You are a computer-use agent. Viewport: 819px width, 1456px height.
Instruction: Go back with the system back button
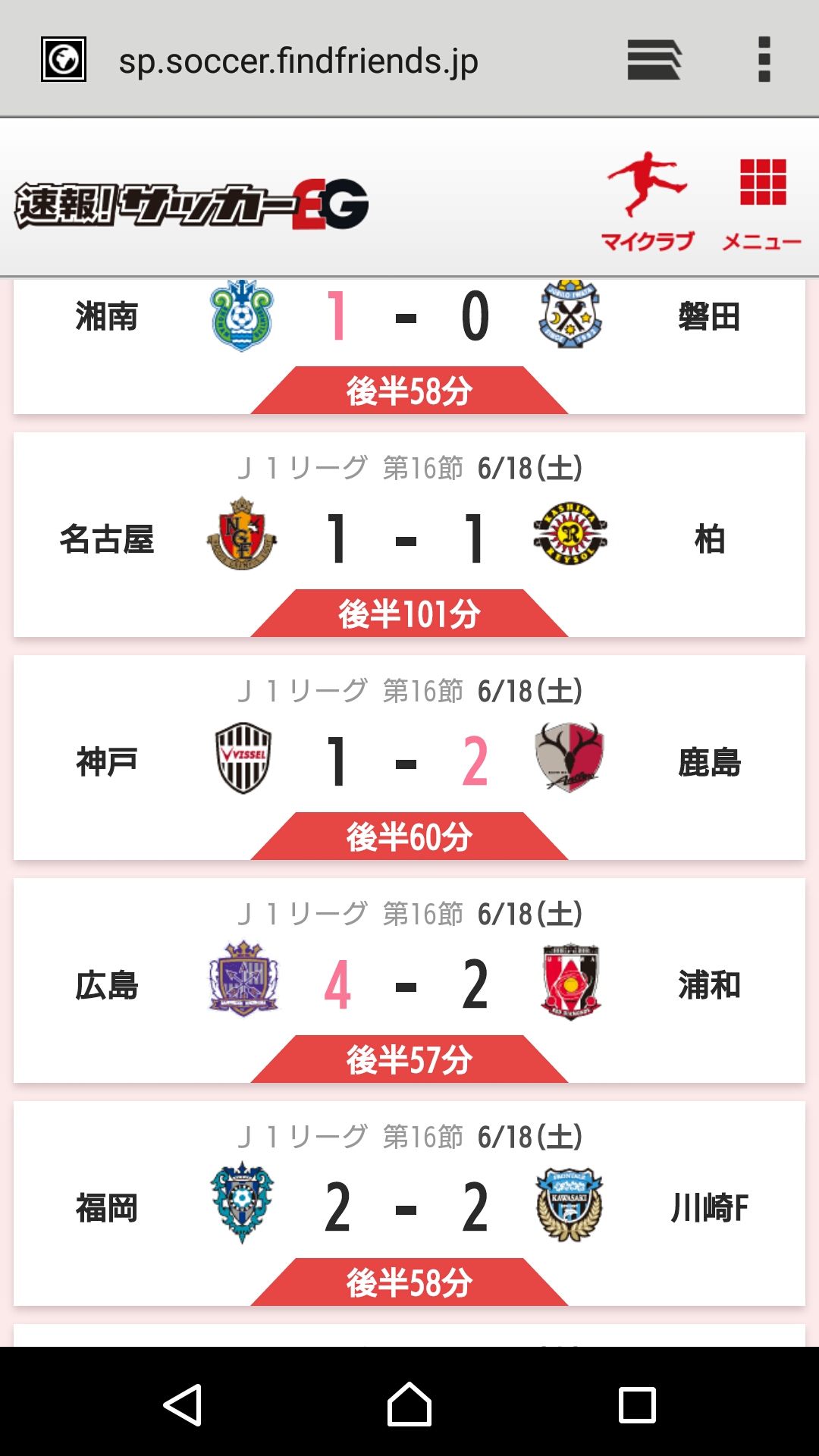point(183,1404)
